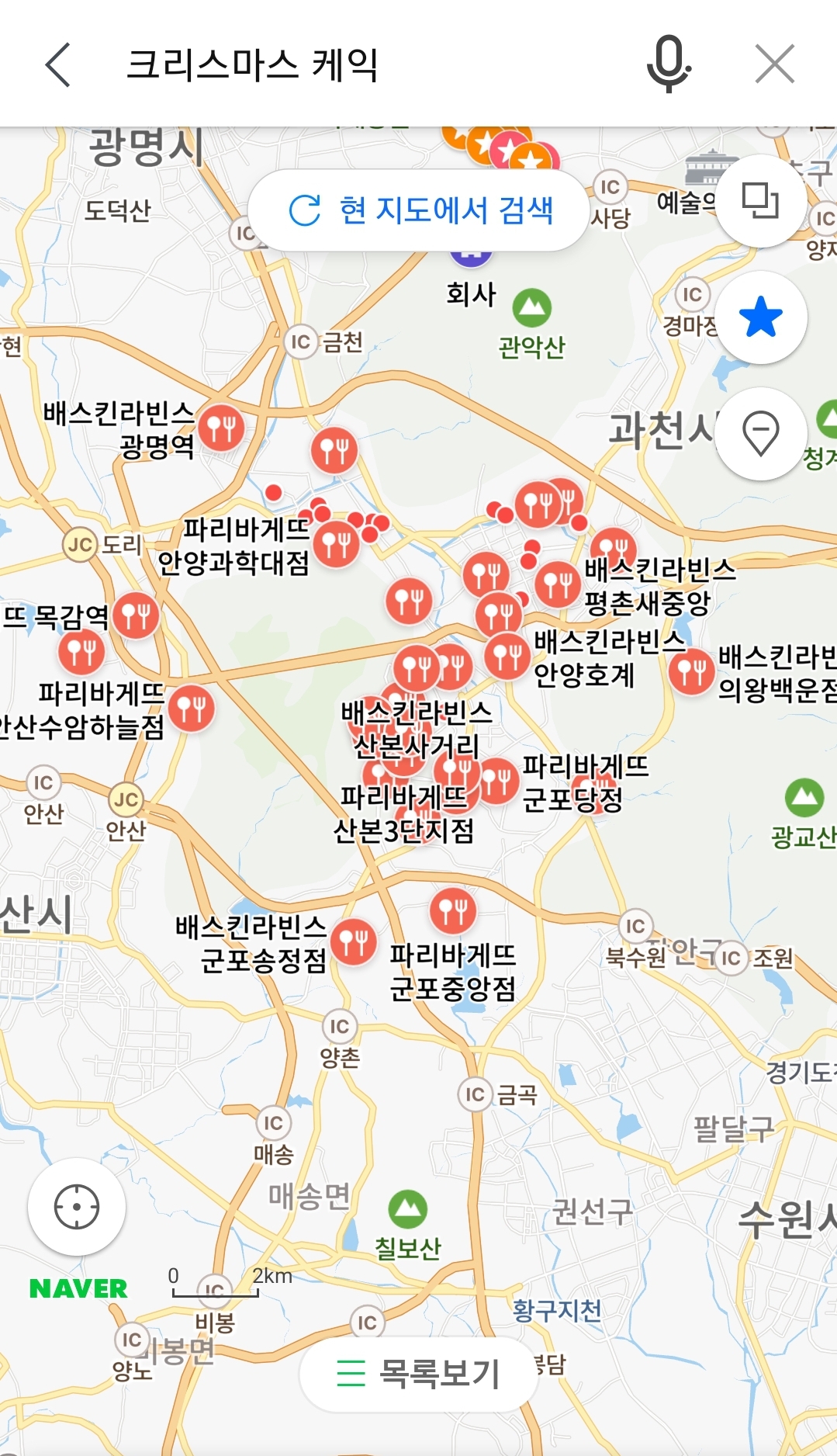This screenshot has height=1456, width=837.
Task: Select 배스킨라빈스 평촌새중앙 marker
Action: [558, 584]
